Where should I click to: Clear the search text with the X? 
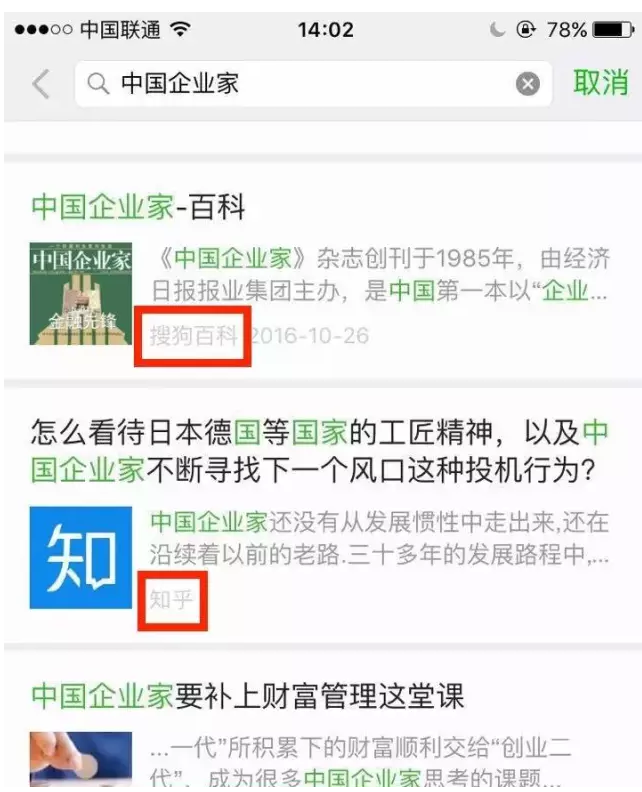(x=527, y=84)
